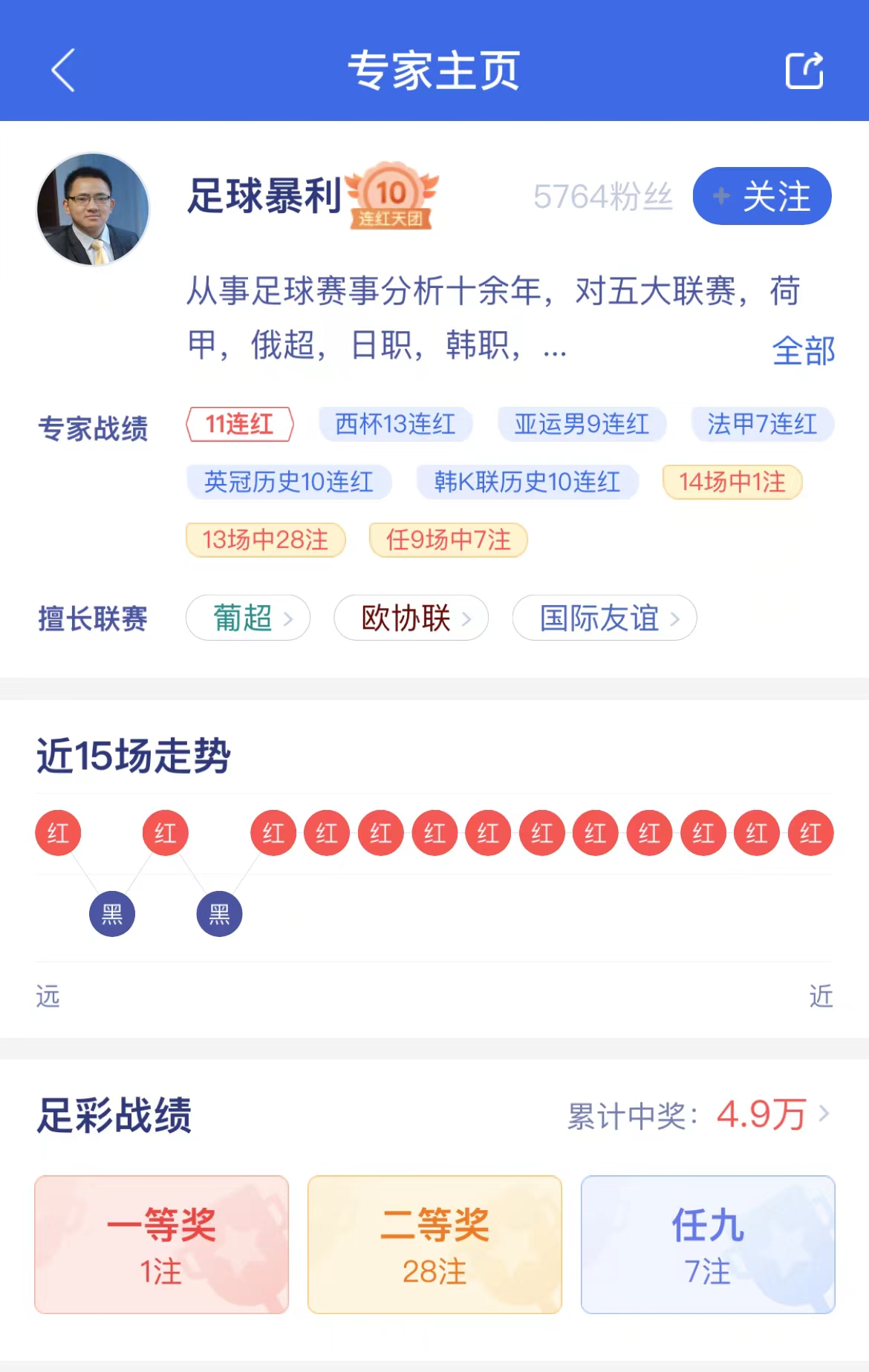Open the 一等奖 1注 card

[x=161, y=1244]
